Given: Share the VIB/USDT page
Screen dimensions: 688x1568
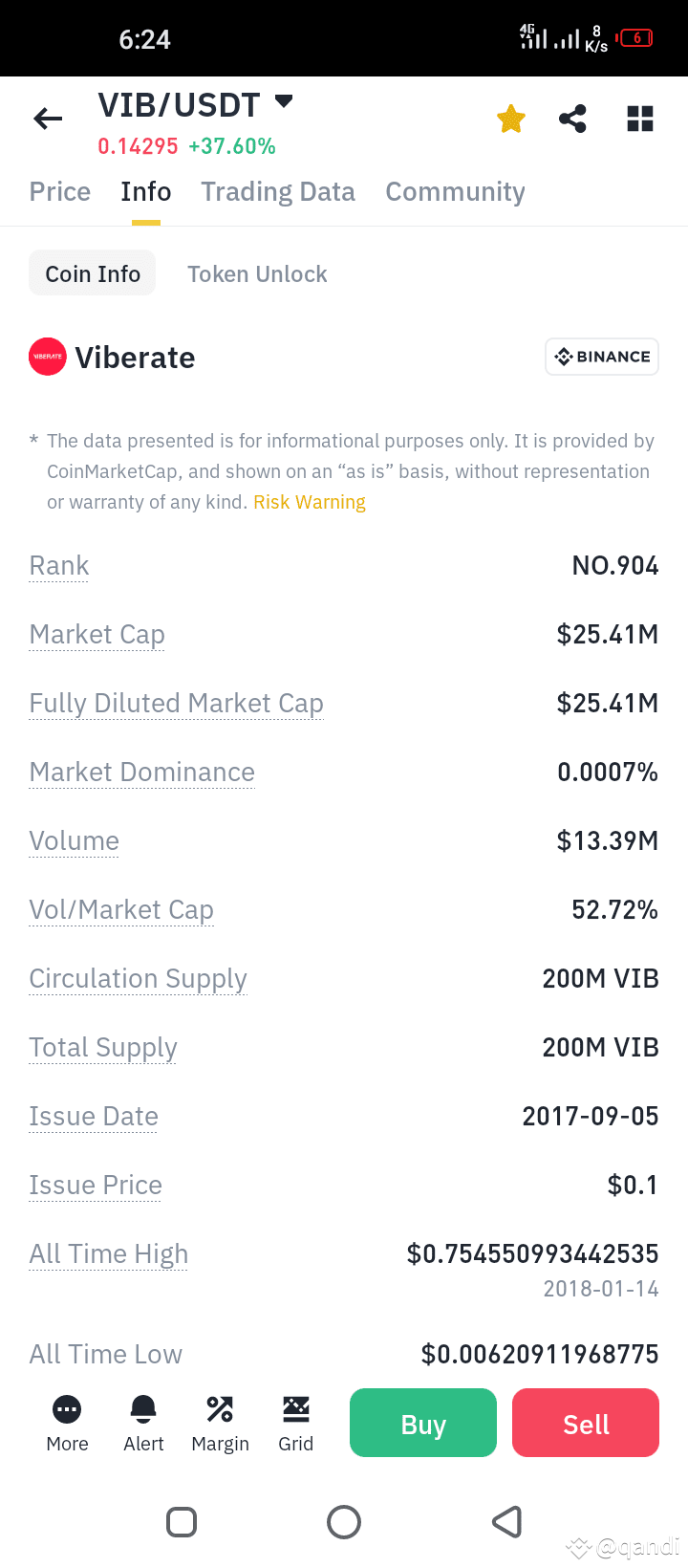Looking at the screenshot, I should tap(572, 118).
